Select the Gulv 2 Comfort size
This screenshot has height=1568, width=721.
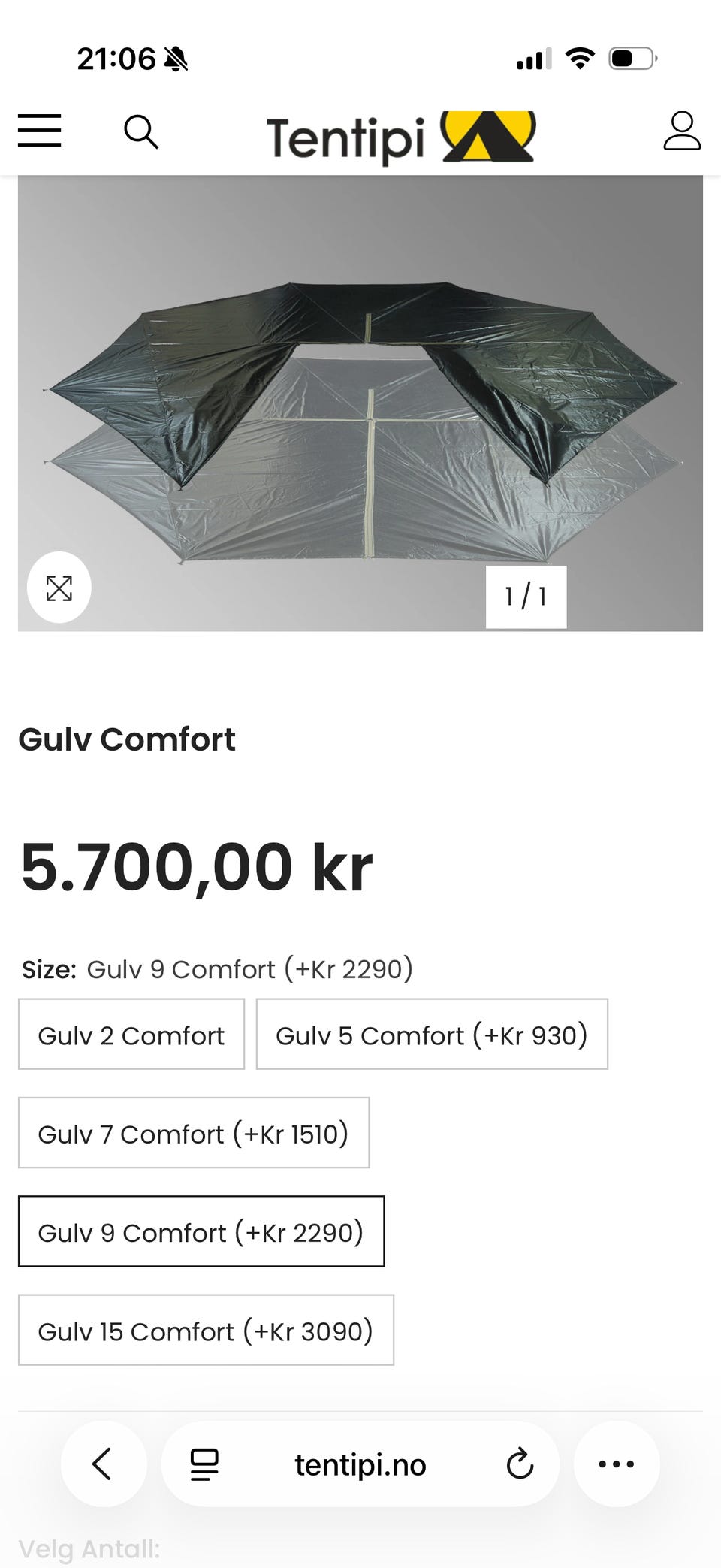click(x=131, y=1034)
